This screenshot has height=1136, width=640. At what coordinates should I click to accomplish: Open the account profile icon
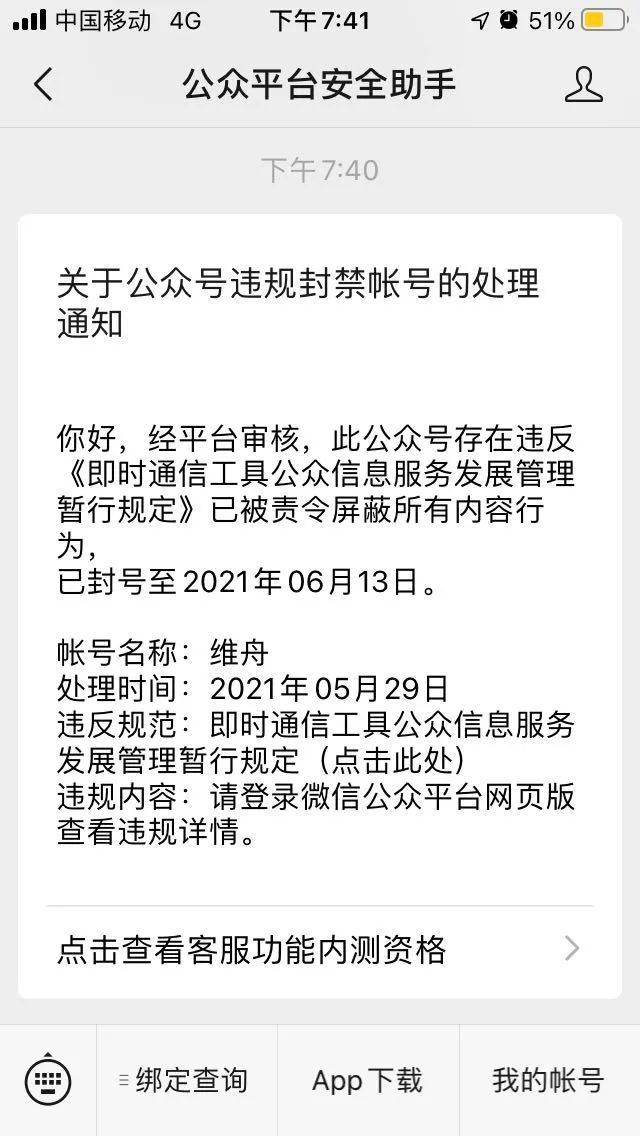(x=583, y=85)
